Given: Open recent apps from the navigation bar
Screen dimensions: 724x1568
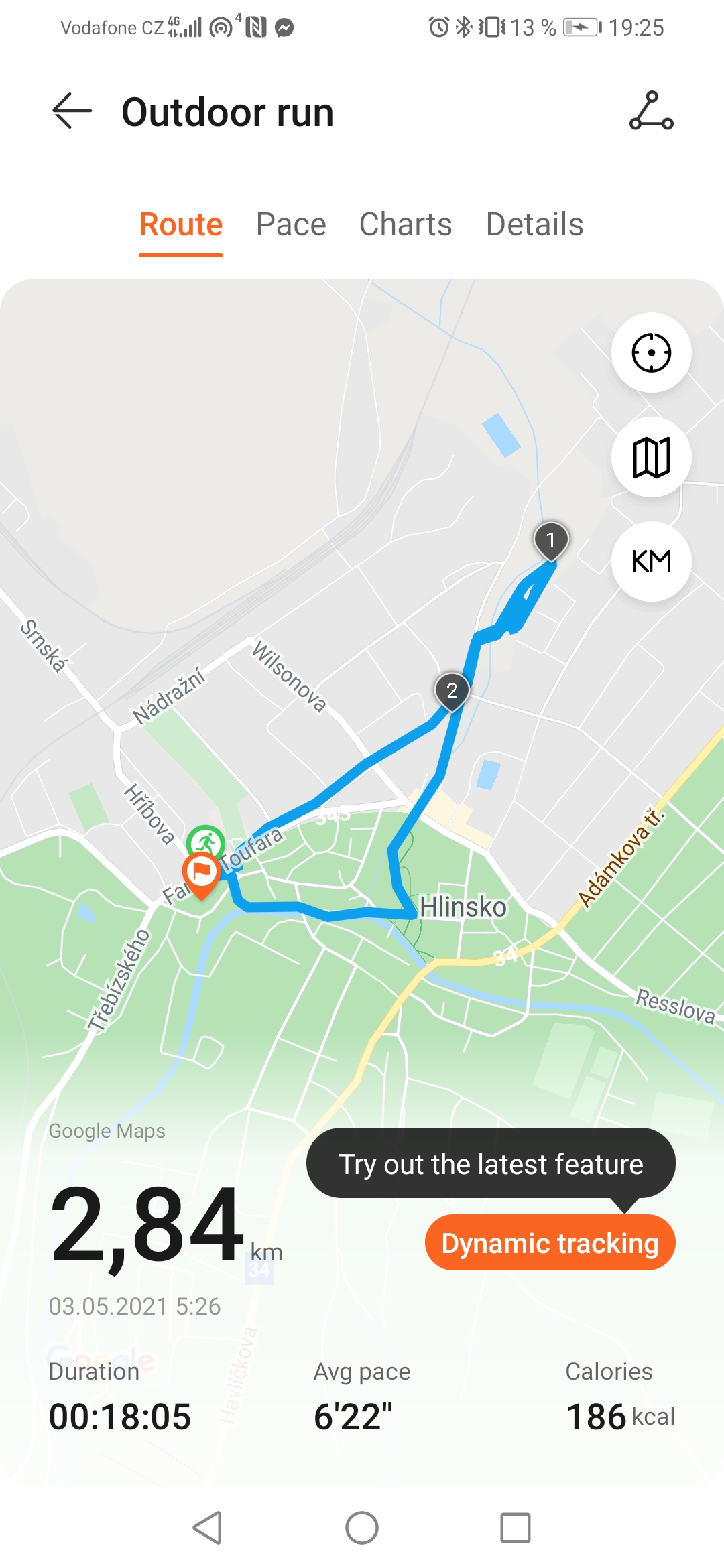Looking at the screenshot, I should [516, 1528].
